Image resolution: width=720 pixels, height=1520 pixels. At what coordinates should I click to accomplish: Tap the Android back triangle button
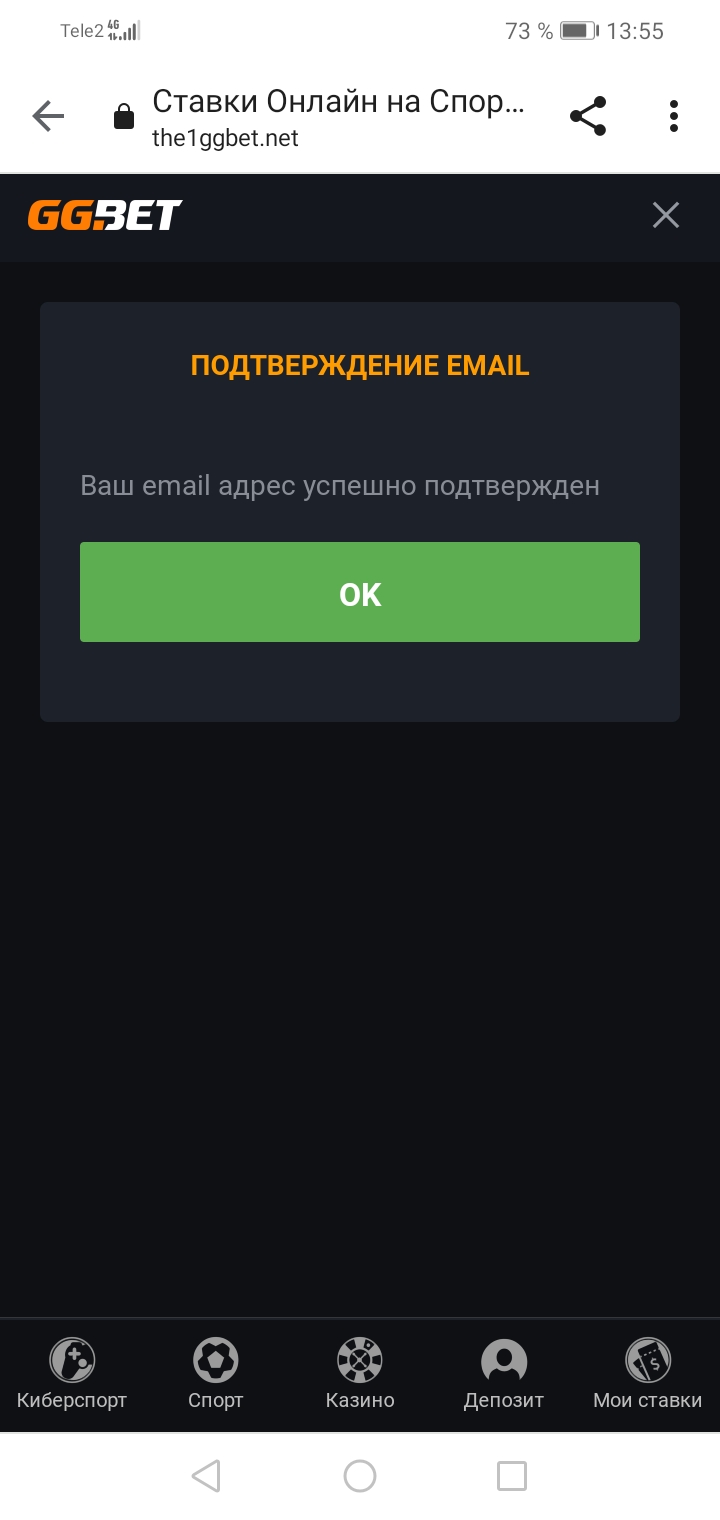click(207, 1475)
